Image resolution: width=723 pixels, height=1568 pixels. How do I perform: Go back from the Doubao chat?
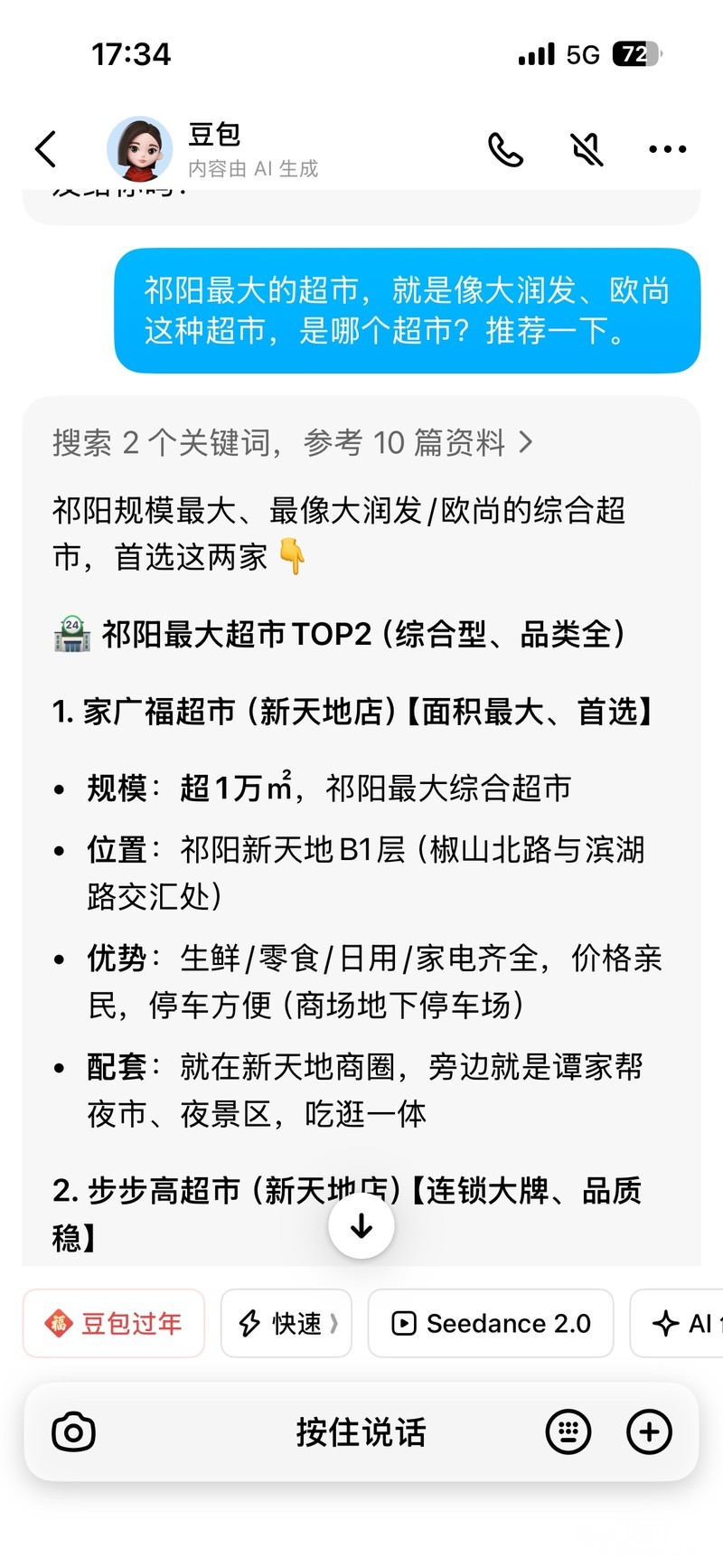(x=46, y=149)
